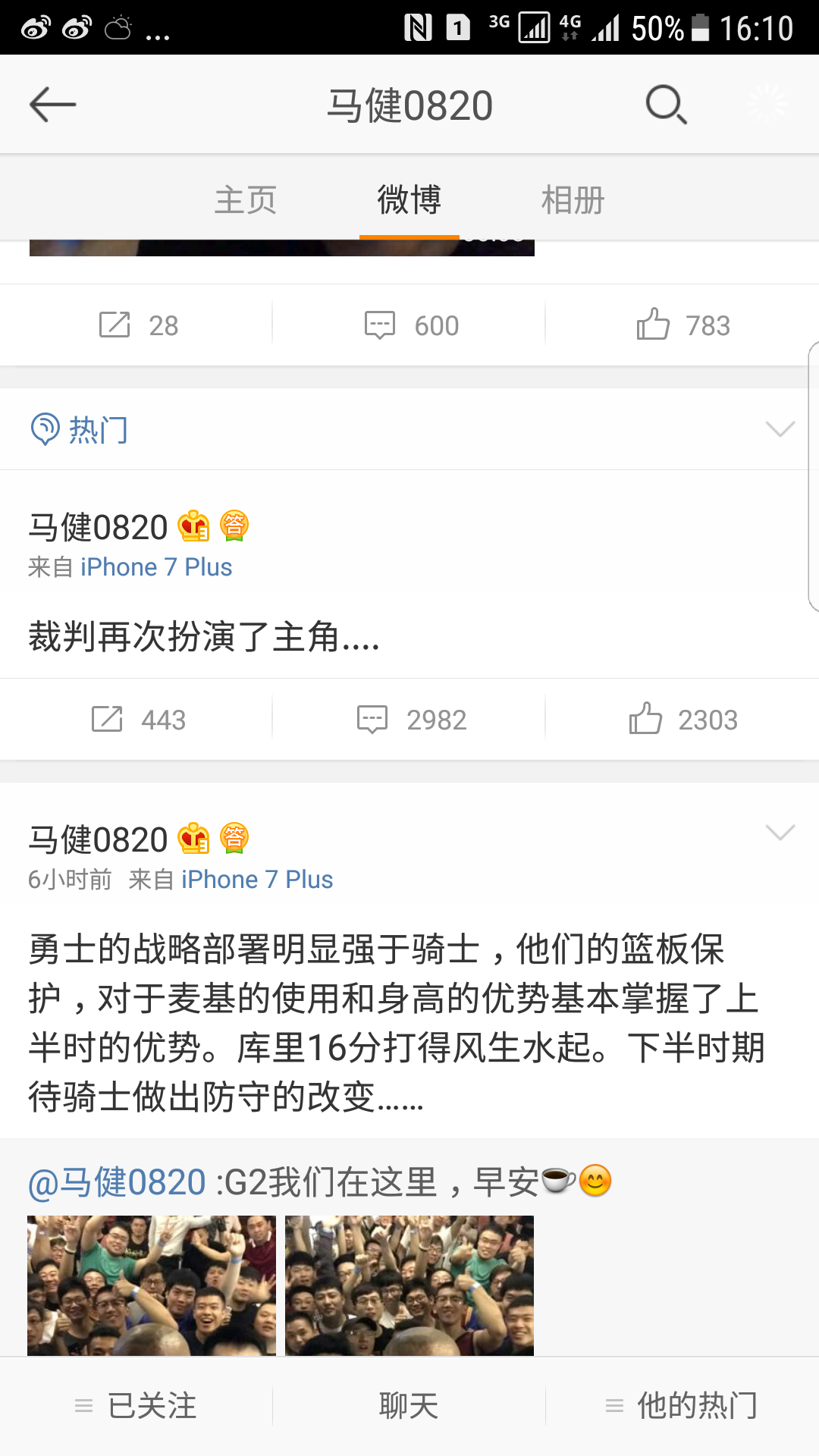Switch to the 相册 tab
This screenshot has height=1456, width=819.
pyautogui.click(x=573, y=199)
